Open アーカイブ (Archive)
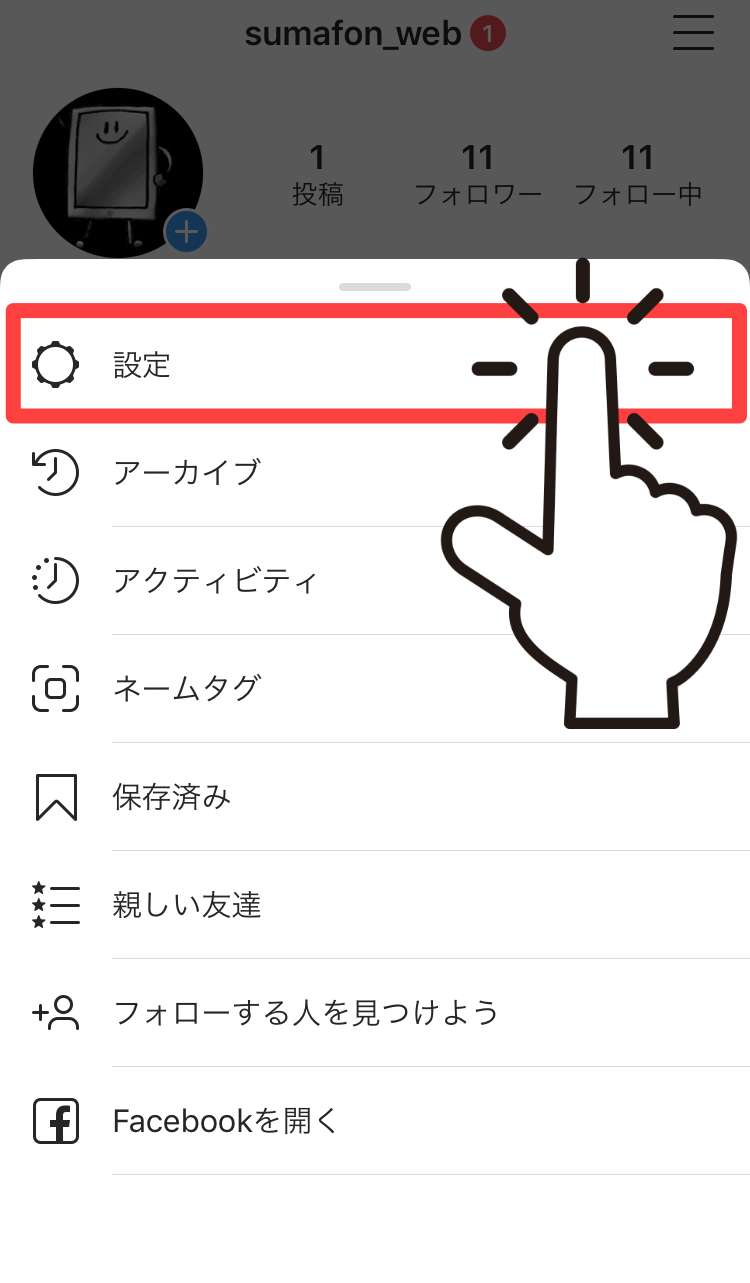This screenshot has height=1283, width=750. tap(187, 471)
